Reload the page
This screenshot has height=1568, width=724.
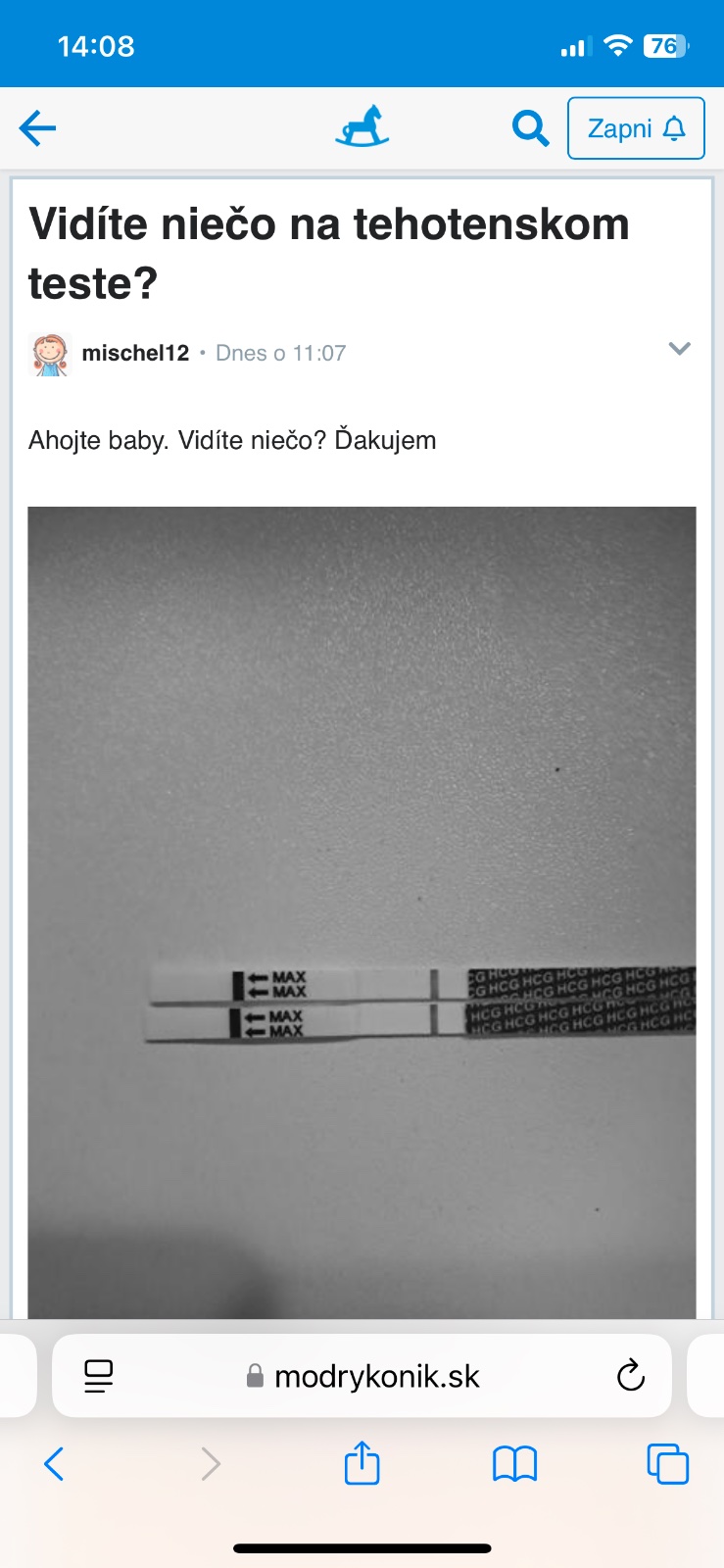[x=631, y=1376]
